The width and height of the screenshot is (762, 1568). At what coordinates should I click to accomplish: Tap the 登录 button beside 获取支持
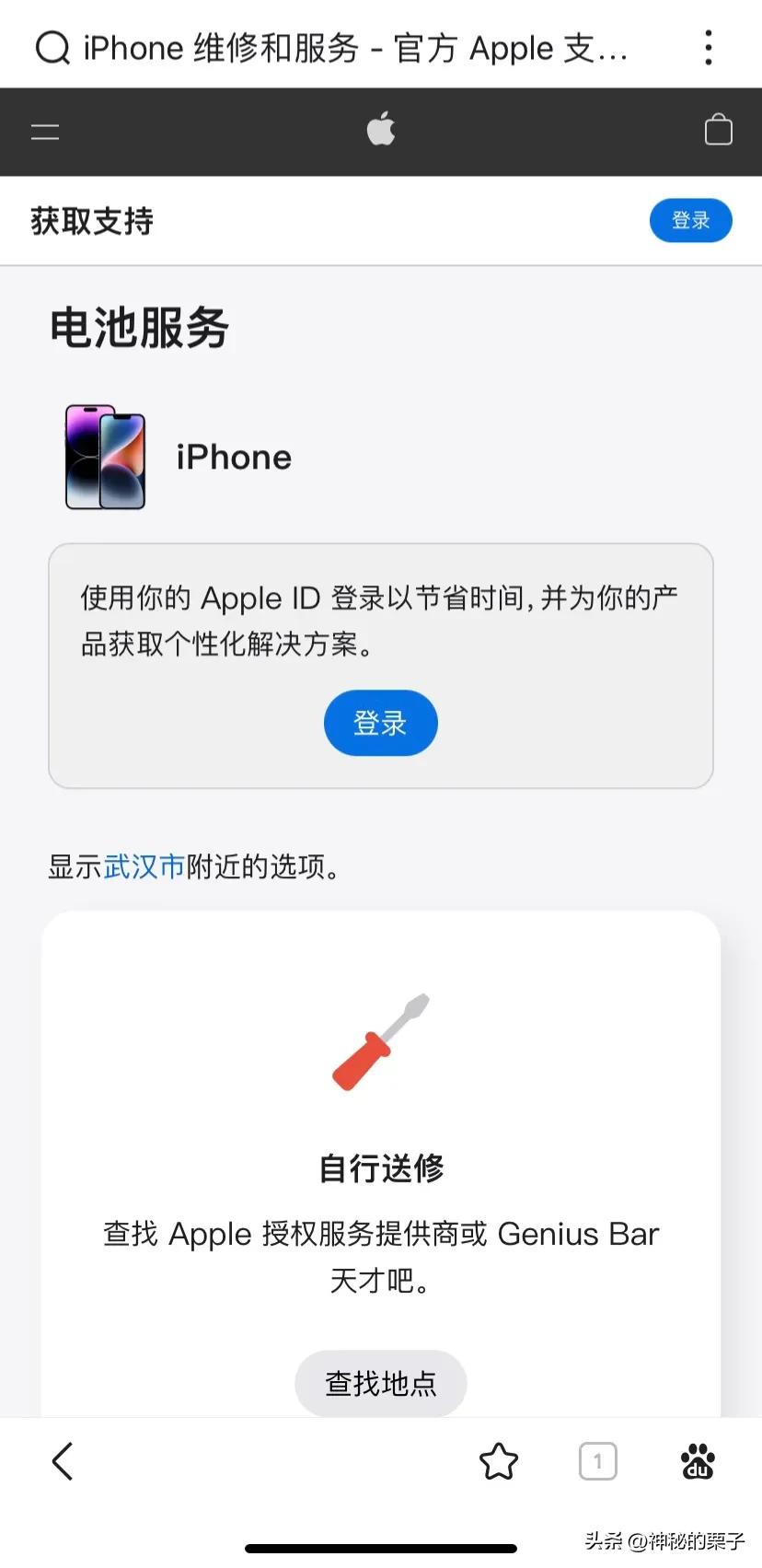point(690,221)
